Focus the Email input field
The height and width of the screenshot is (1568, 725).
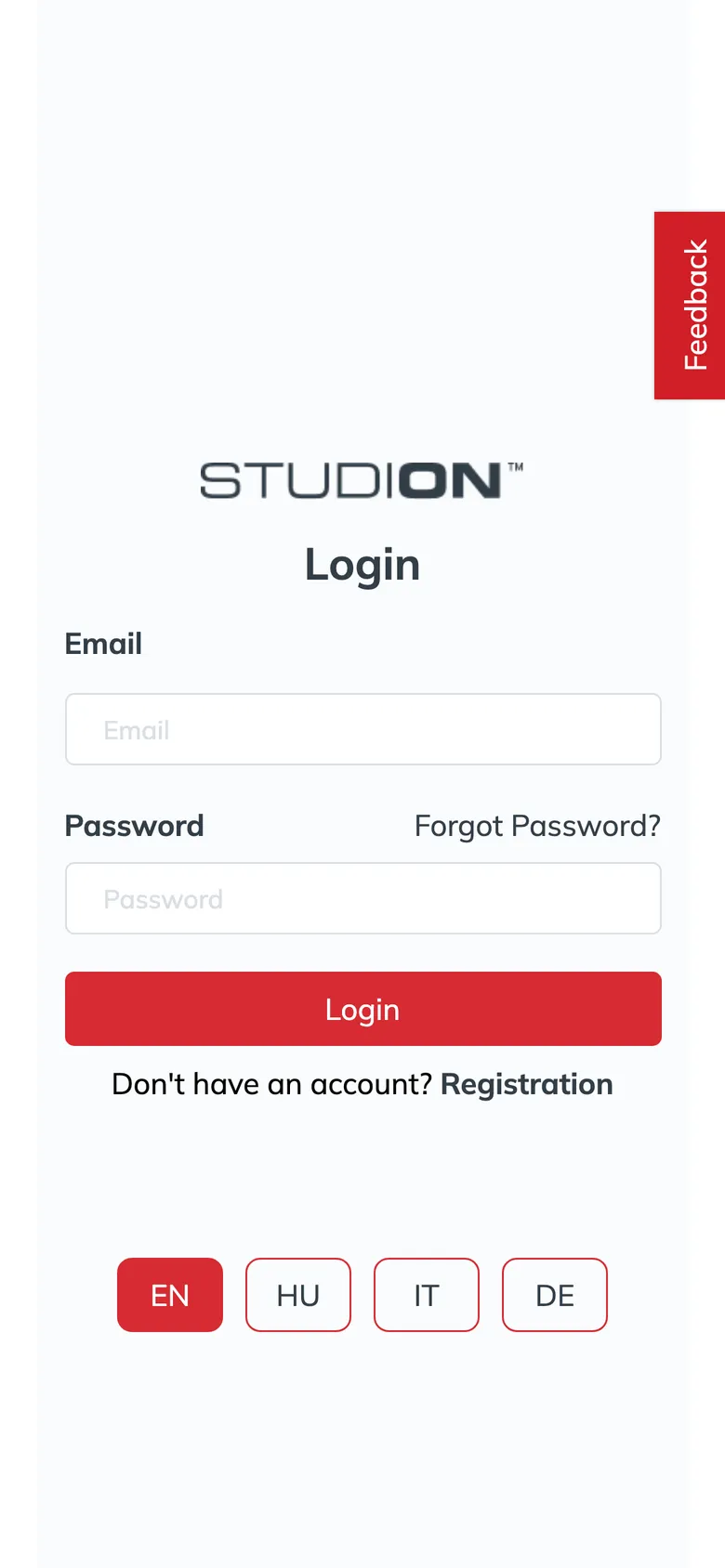tap(363, 729)
